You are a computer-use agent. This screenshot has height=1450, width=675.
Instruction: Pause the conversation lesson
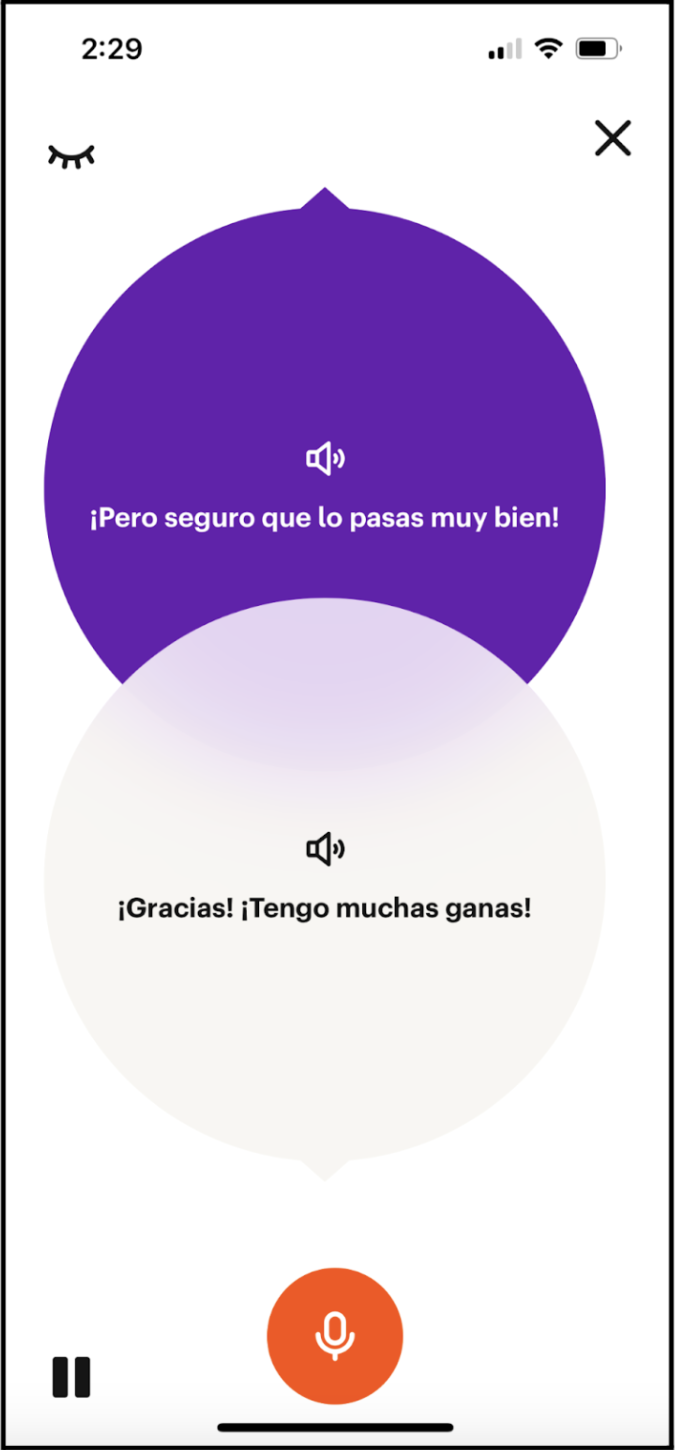click(x=71, y=1377)
